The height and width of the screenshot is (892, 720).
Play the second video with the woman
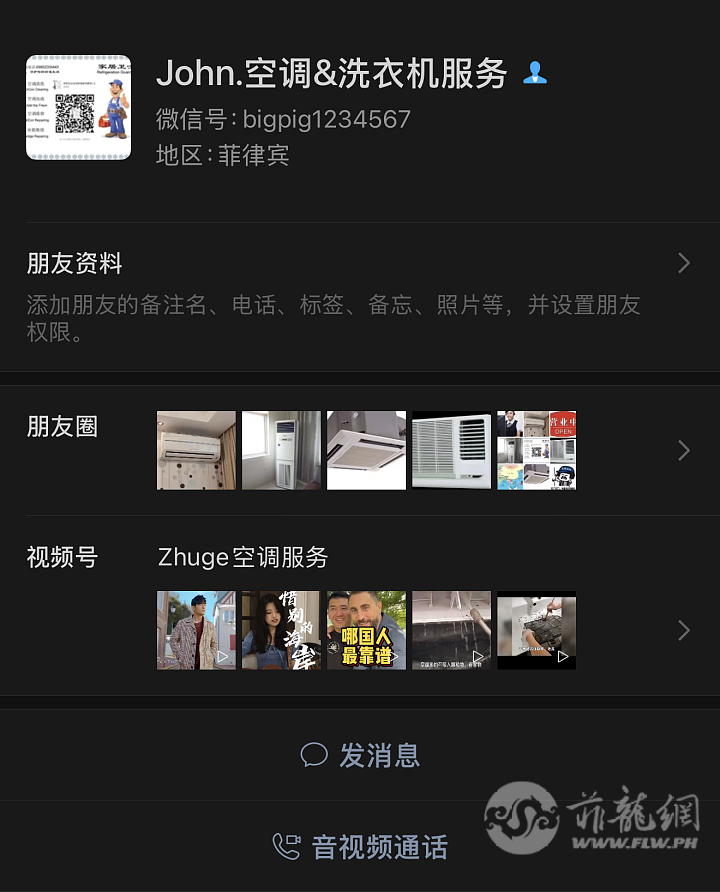point(281,630)
